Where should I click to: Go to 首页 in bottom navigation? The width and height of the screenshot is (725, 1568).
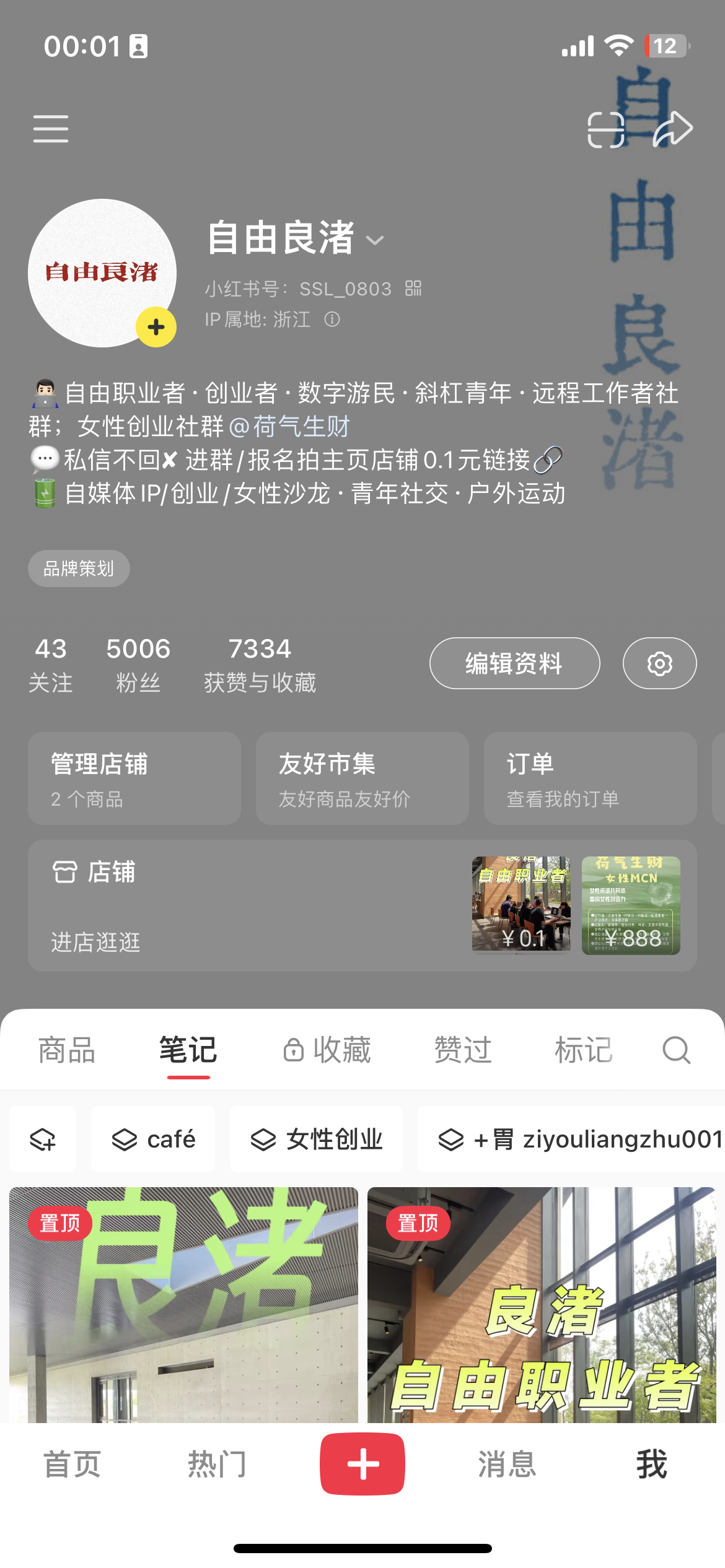tap(72, 1465)
